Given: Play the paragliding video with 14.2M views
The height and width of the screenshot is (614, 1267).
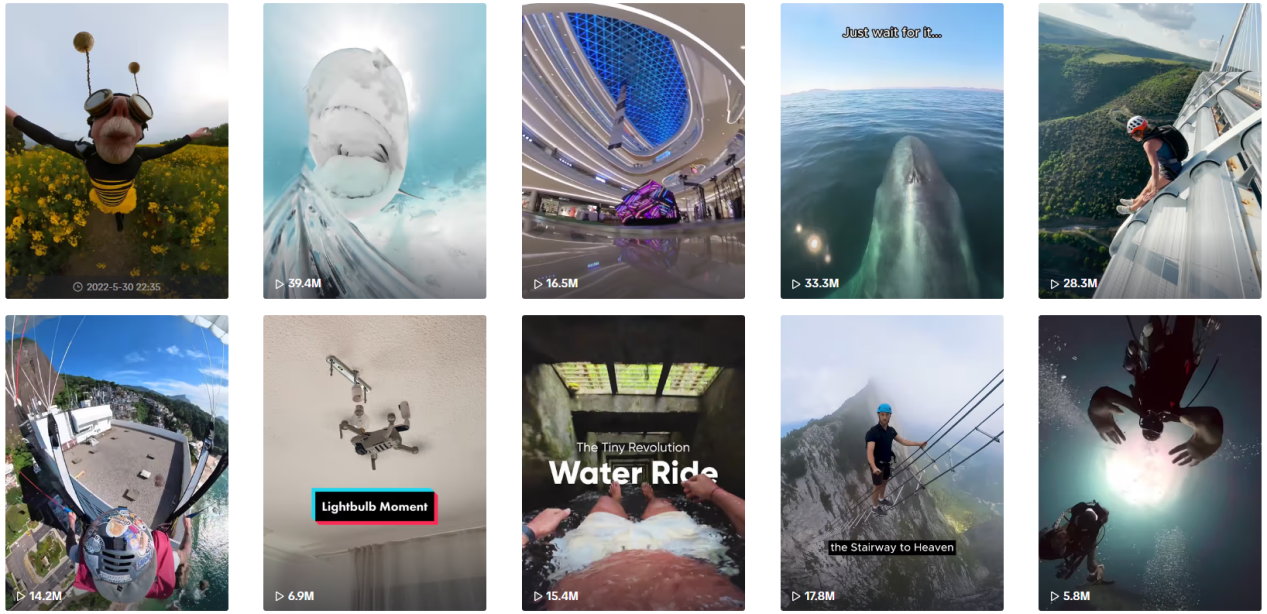Looking at the screenshot, I should click(117, 462).
